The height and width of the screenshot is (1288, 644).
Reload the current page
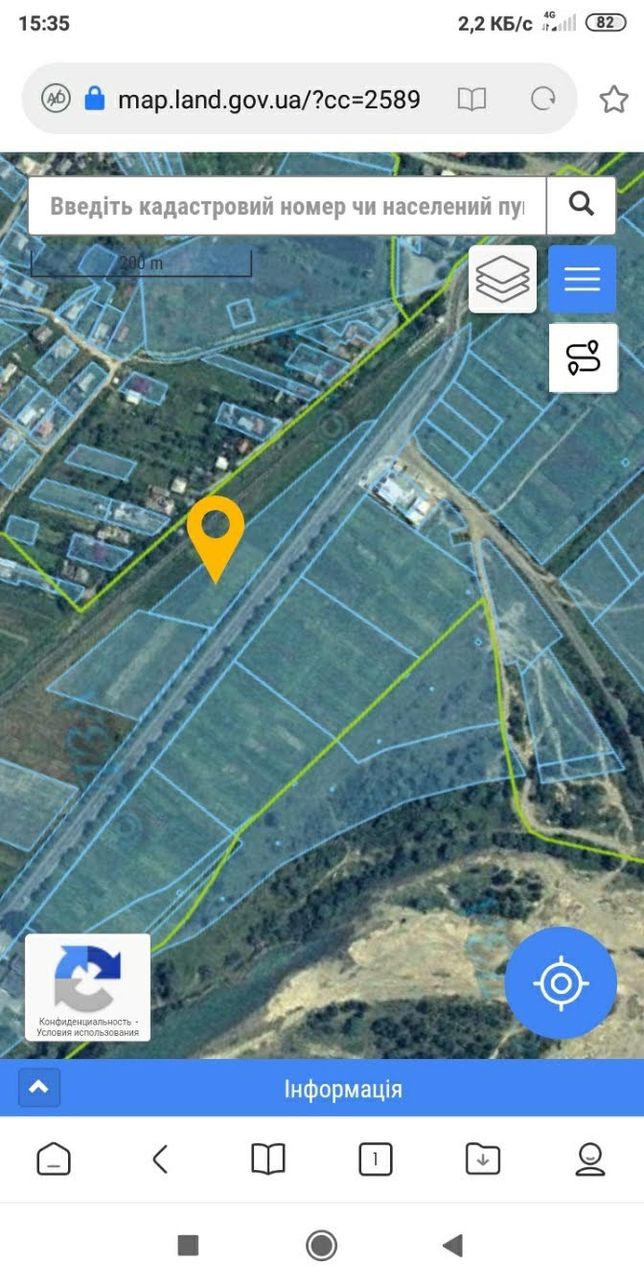pyautogui.click(x=544, y=99)
